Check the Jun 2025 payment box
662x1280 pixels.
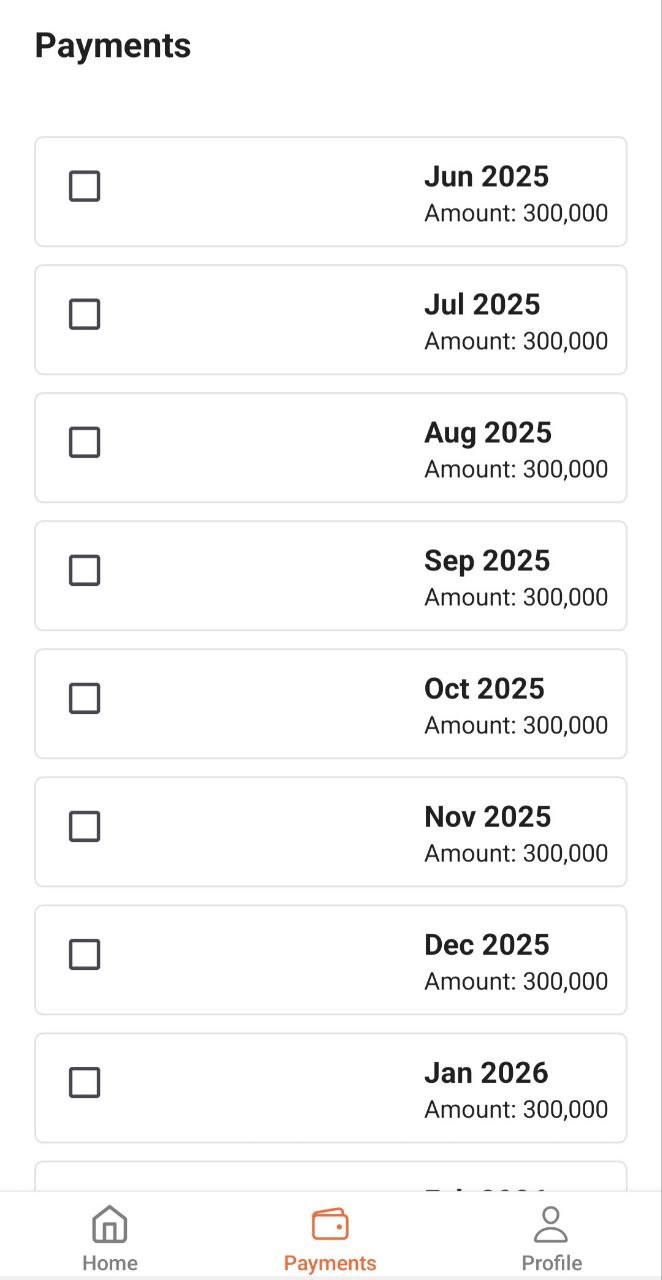[x=84, y=186]
